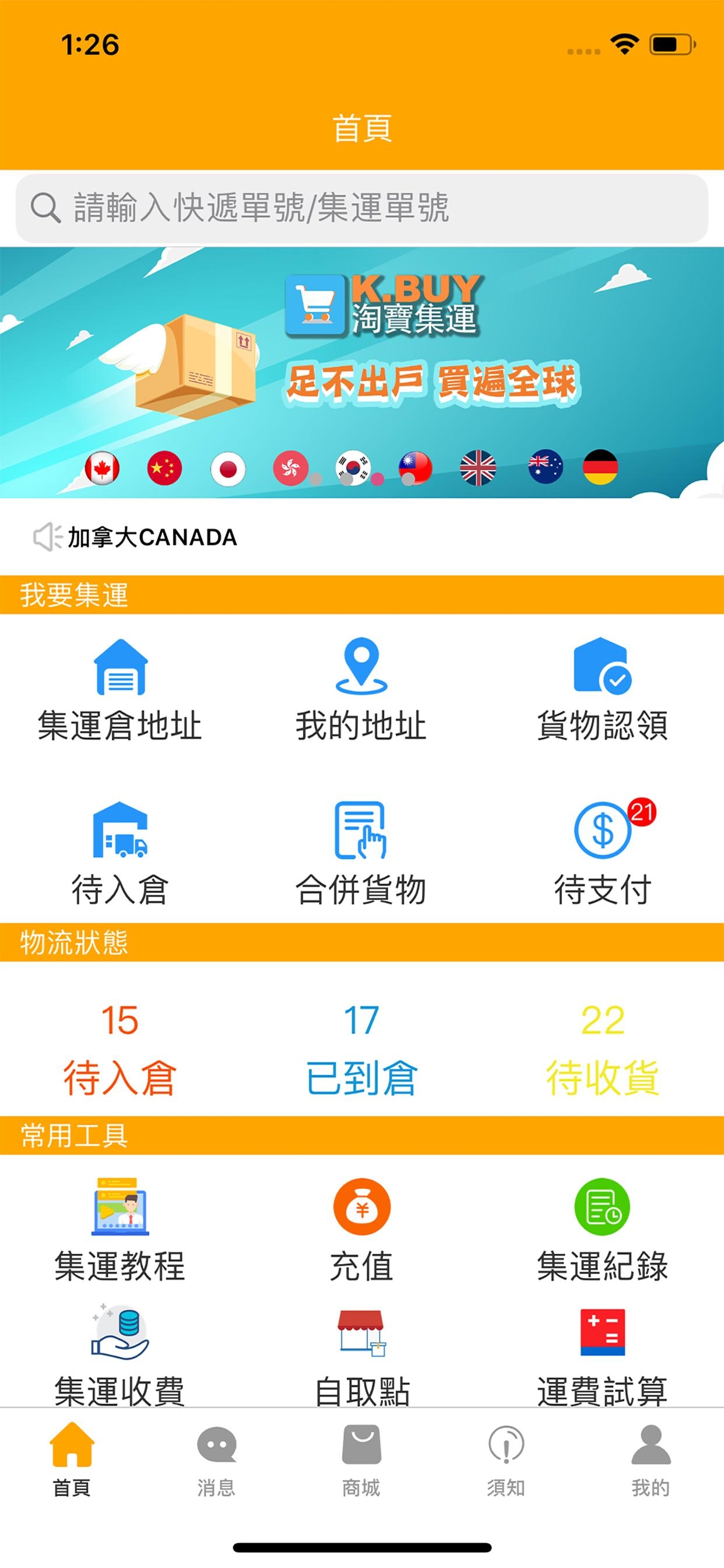Open 集運收費 shipping fees
Image resolution: width=724 pixels, height=1568 pixels.
[x=120, y=1356]
